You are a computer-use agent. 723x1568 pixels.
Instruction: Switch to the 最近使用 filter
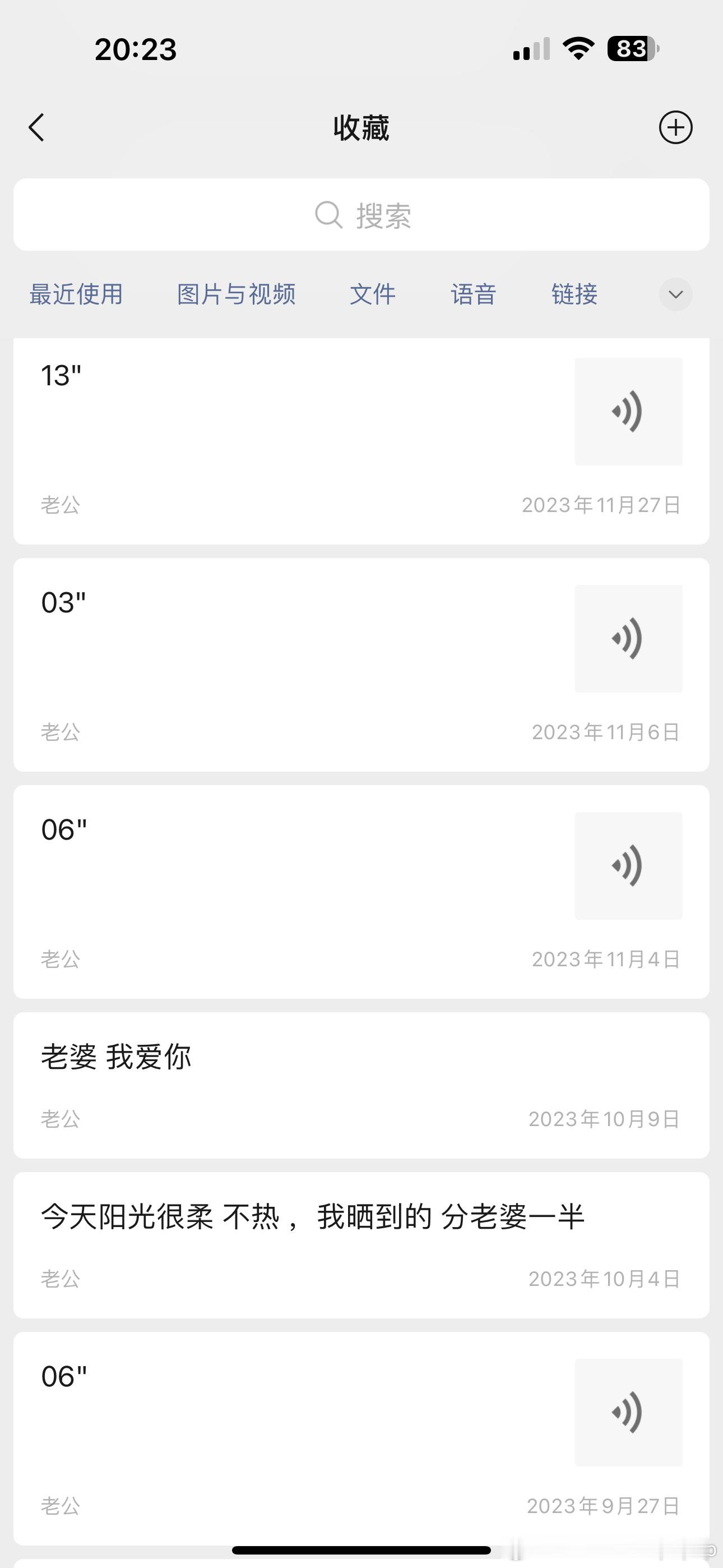tap(76, 294)
